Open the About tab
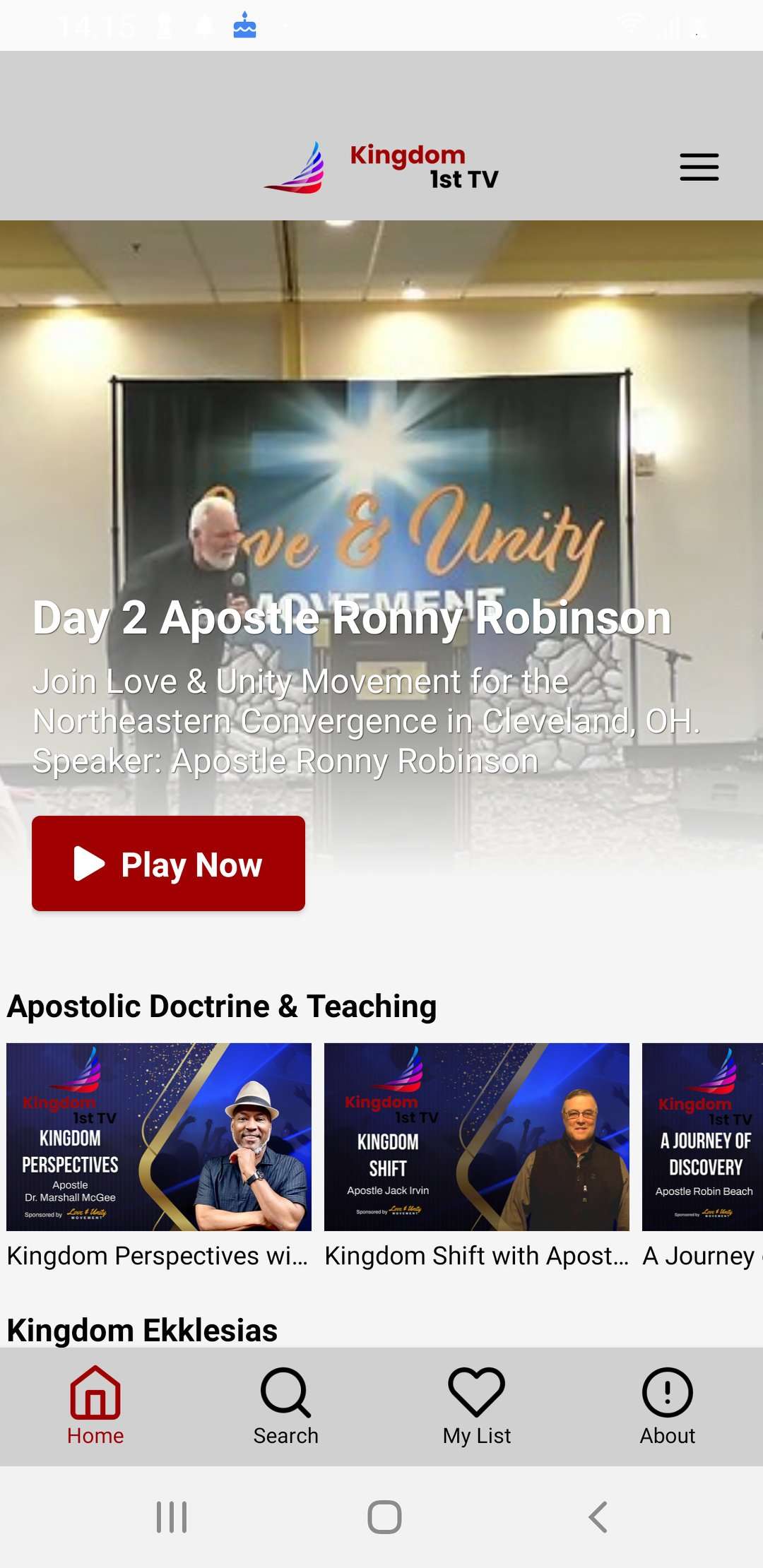The height and width of the screenshot is (1568, 763). [x=668, y=1406]
